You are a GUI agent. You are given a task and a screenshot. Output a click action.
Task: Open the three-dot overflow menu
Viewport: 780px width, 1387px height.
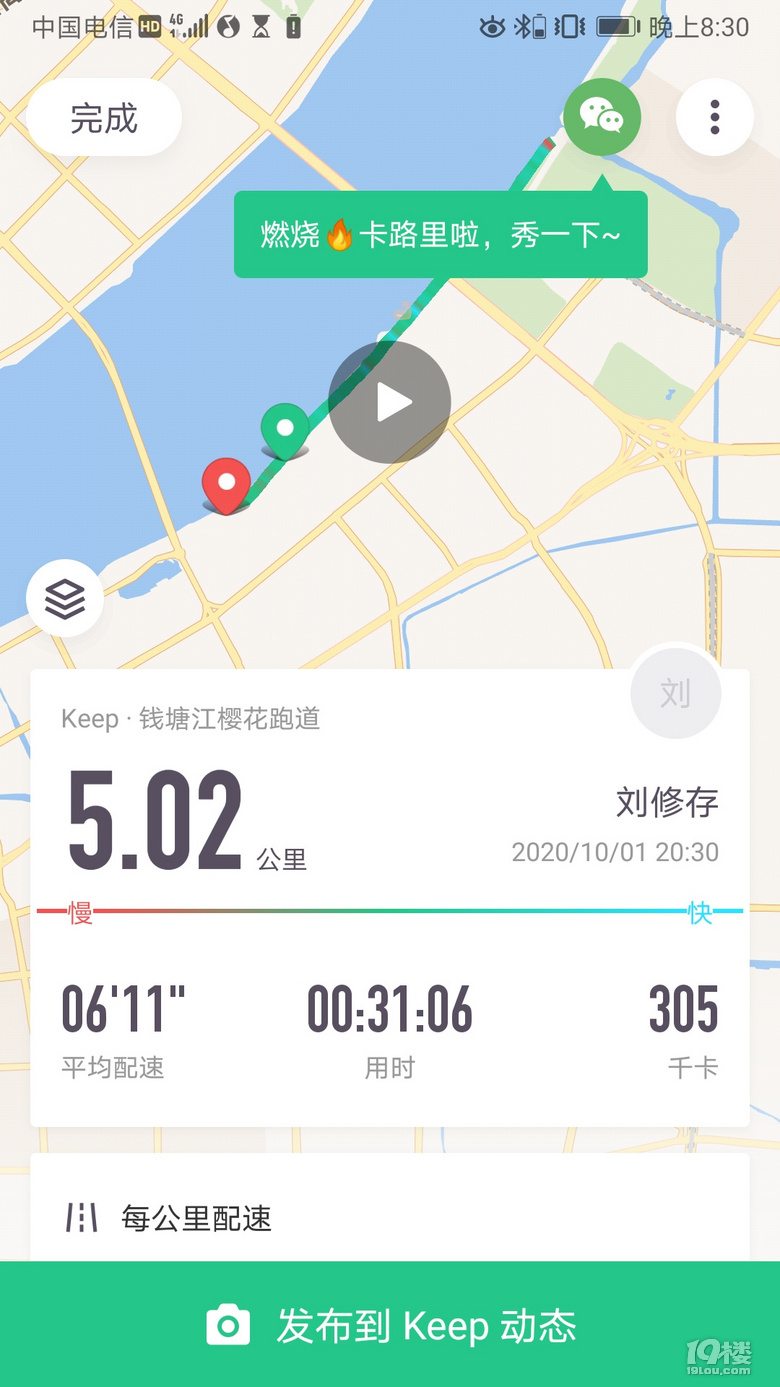[714, 117]
